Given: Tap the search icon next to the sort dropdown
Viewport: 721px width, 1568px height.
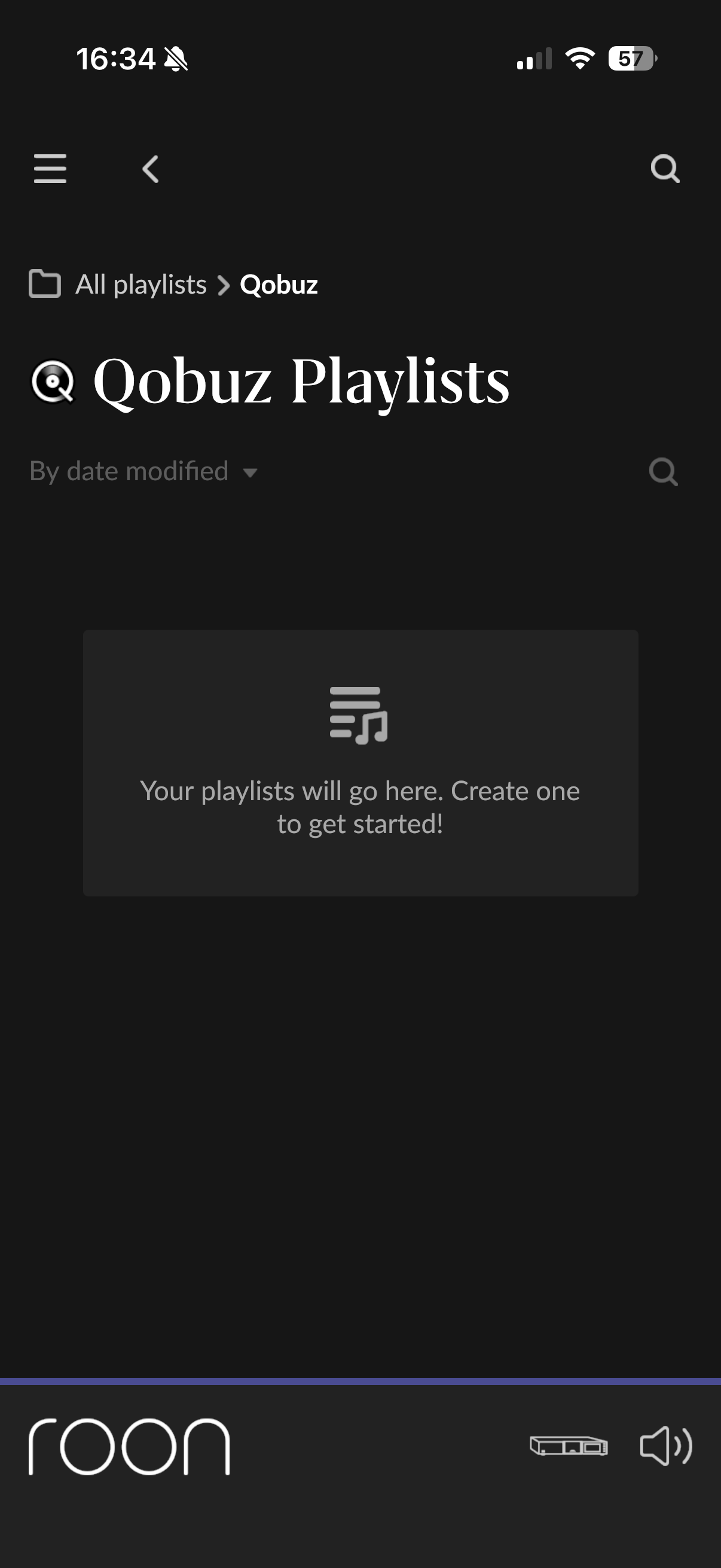Looking at the screenshot, I should [663, 471].
